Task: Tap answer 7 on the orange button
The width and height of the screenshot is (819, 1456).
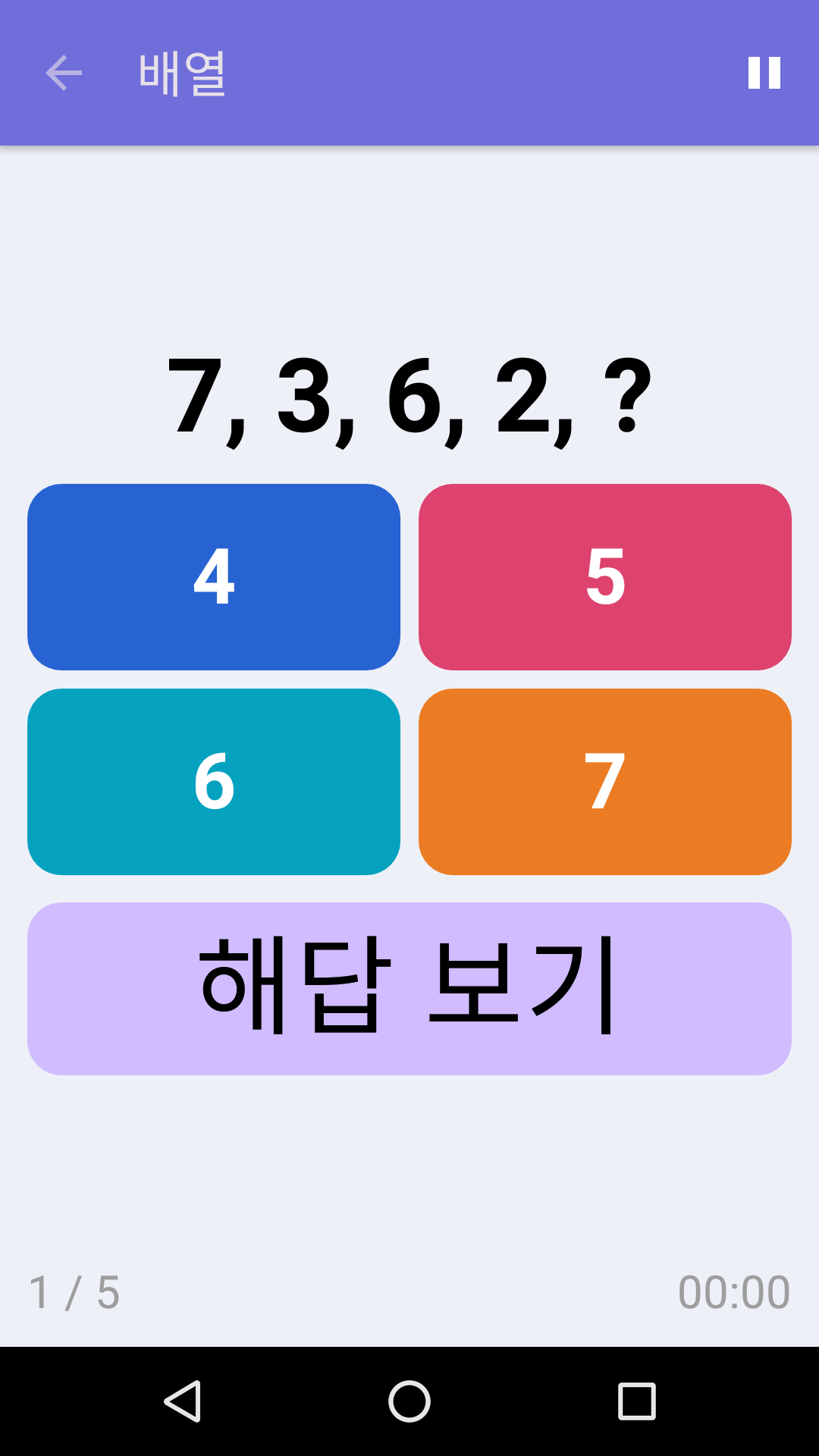Action: [604, 783]
